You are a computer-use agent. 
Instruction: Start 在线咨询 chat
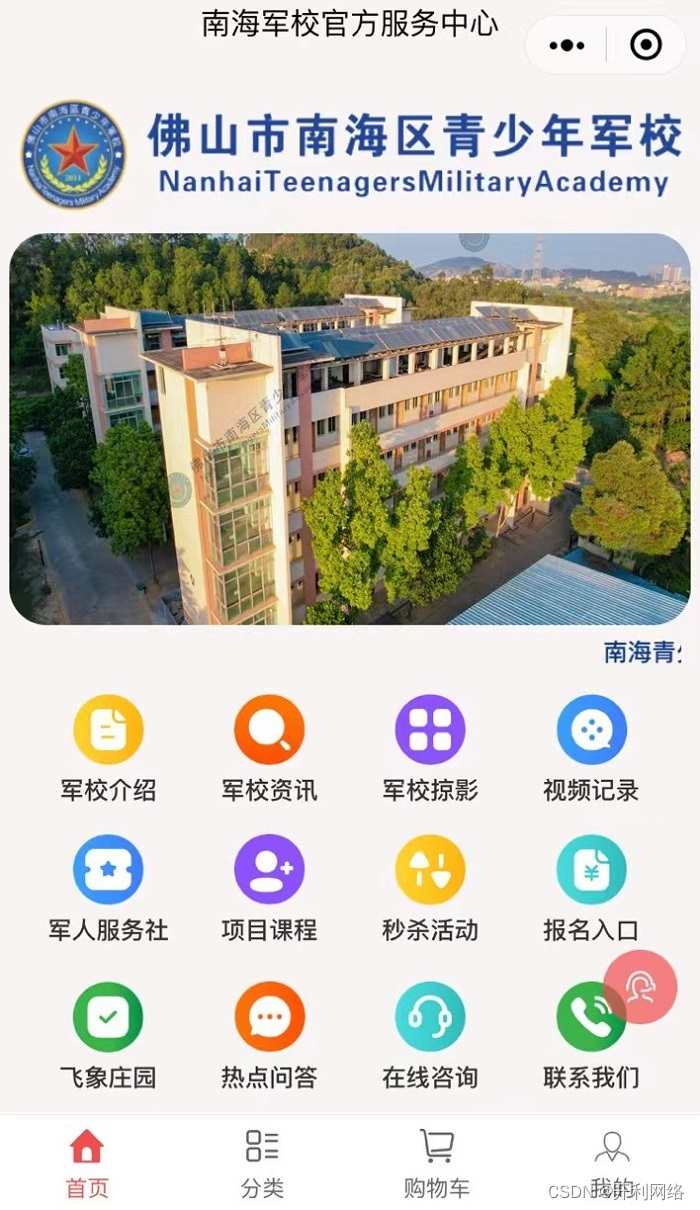pos(430,1017)
